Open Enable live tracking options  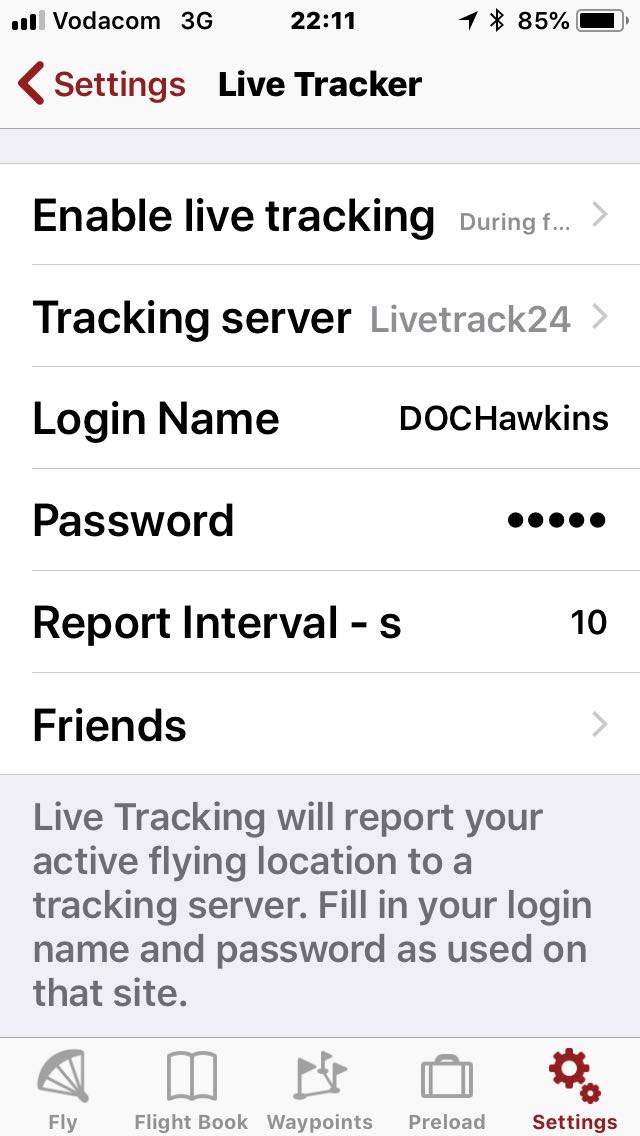320,215
